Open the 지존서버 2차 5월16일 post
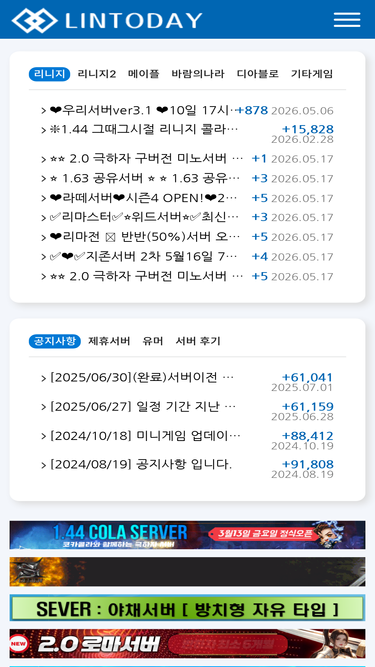Viewport: 375px width, 667px height. pyautogui.click(x=139, y=257)
